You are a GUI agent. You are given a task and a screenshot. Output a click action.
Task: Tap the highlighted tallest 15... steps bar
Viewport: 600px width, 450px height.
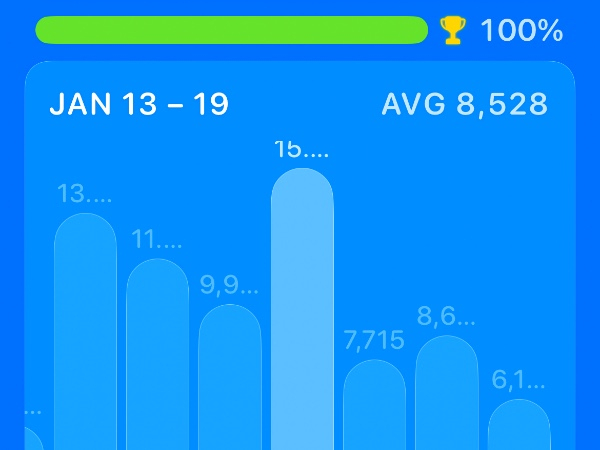(302, 310)
